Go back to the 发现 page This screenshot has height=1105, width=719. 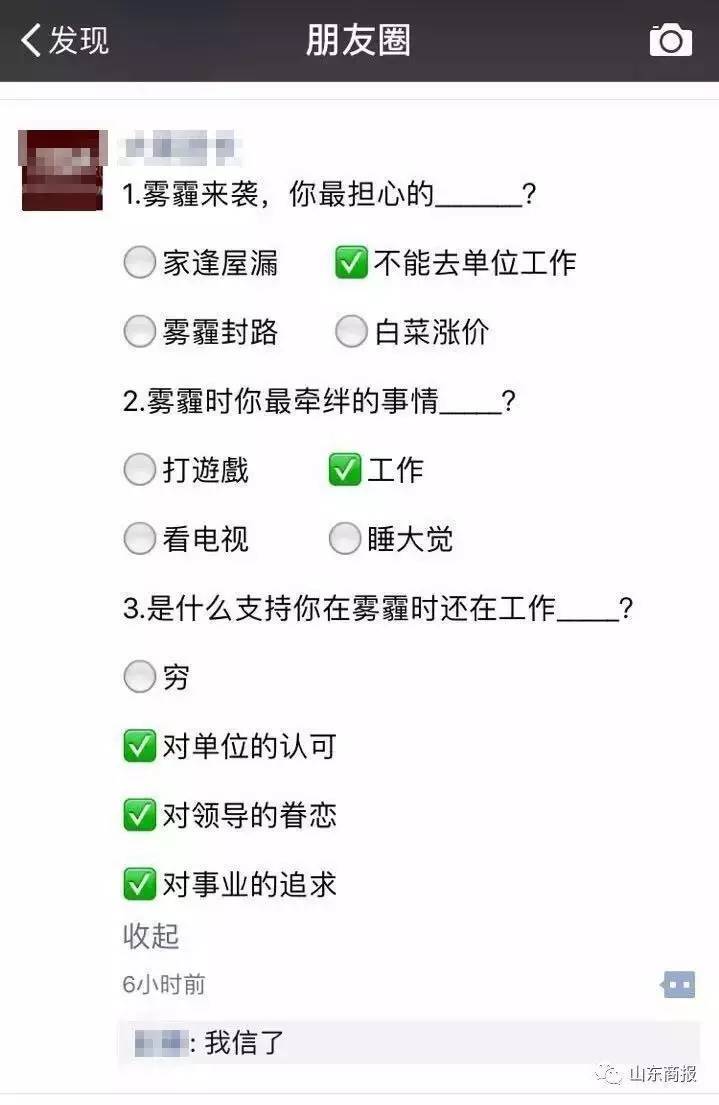pyautogui.click(x=64, y=41)
